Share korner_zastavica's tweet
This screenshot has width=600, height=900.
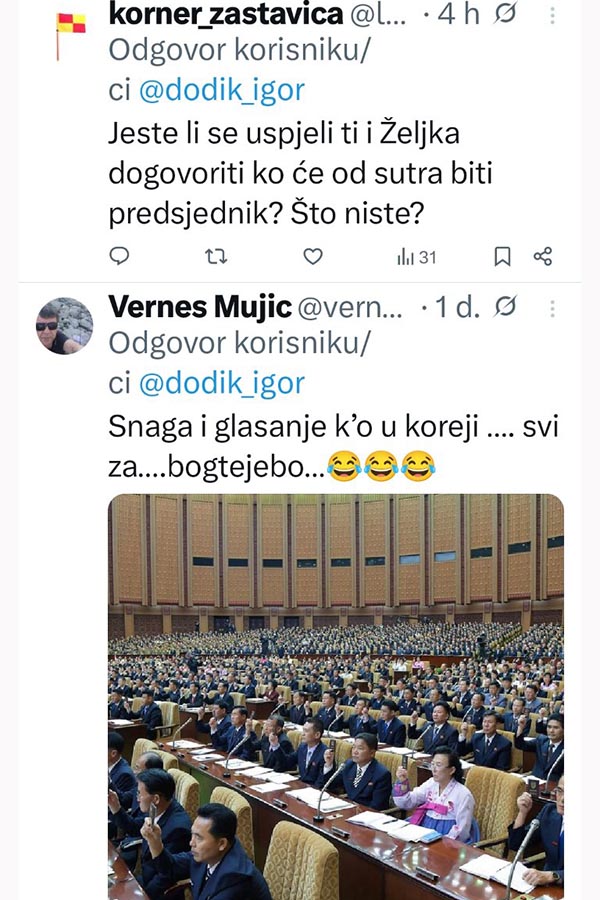tap(543, 256)
